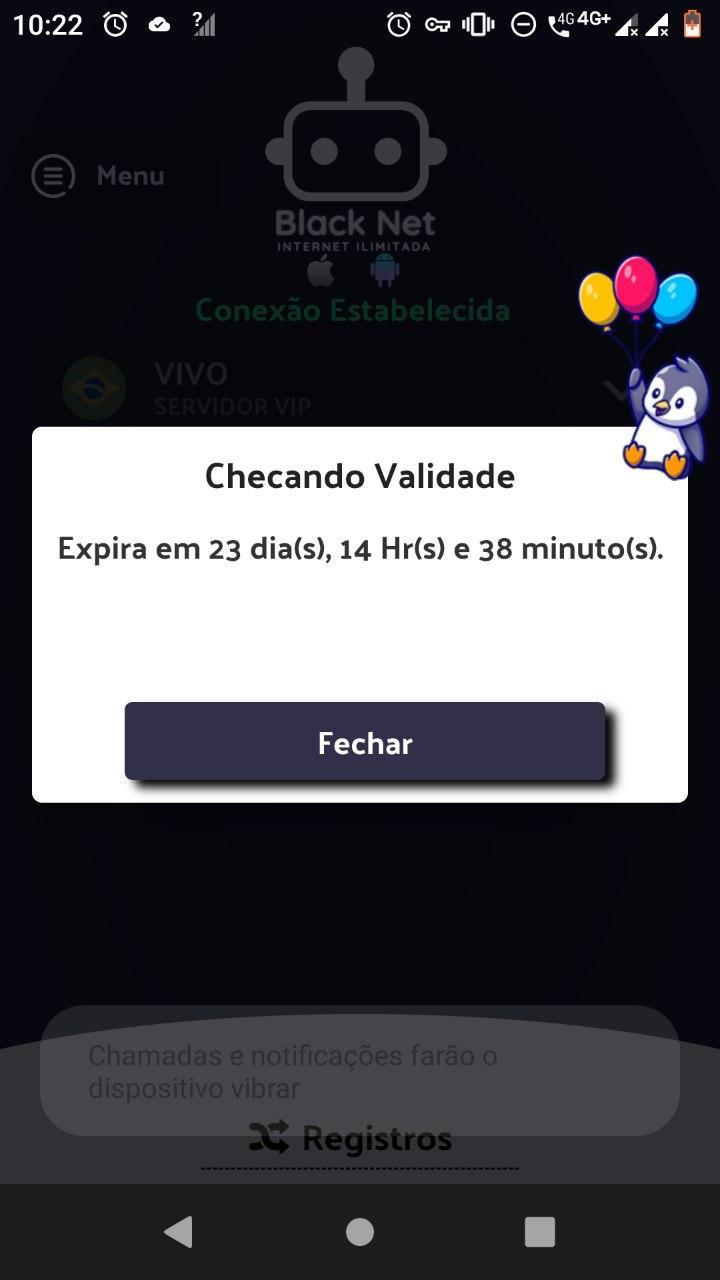Close the Checando Validade dialog with Fechar
This screenshot has height=1280, width=720.
364,742
